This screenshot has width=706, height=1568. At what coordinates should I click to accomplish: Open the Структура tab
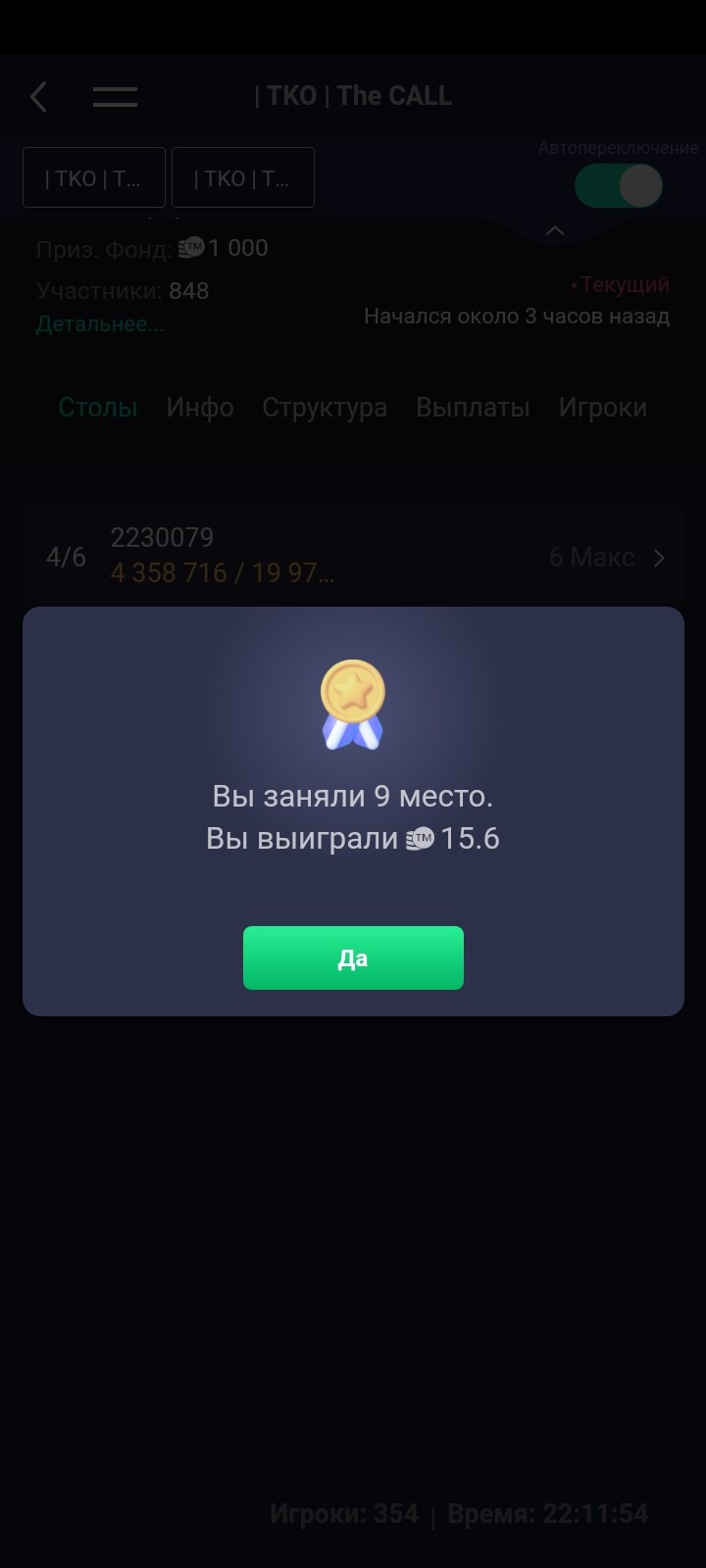[x=325, y=408]
